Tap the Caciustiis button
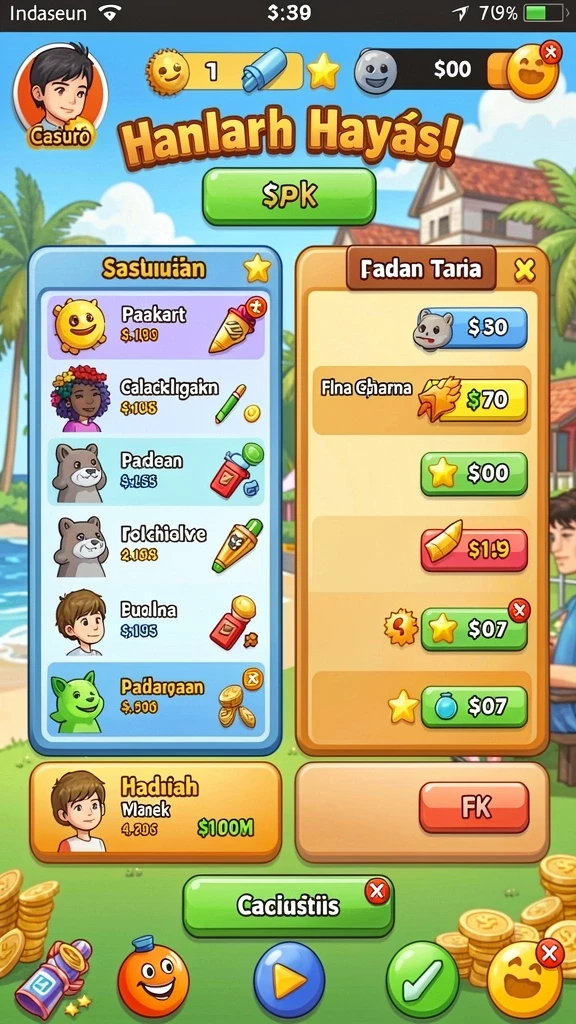The width and height of the screenshot is (576, 1024). (288, 906)
